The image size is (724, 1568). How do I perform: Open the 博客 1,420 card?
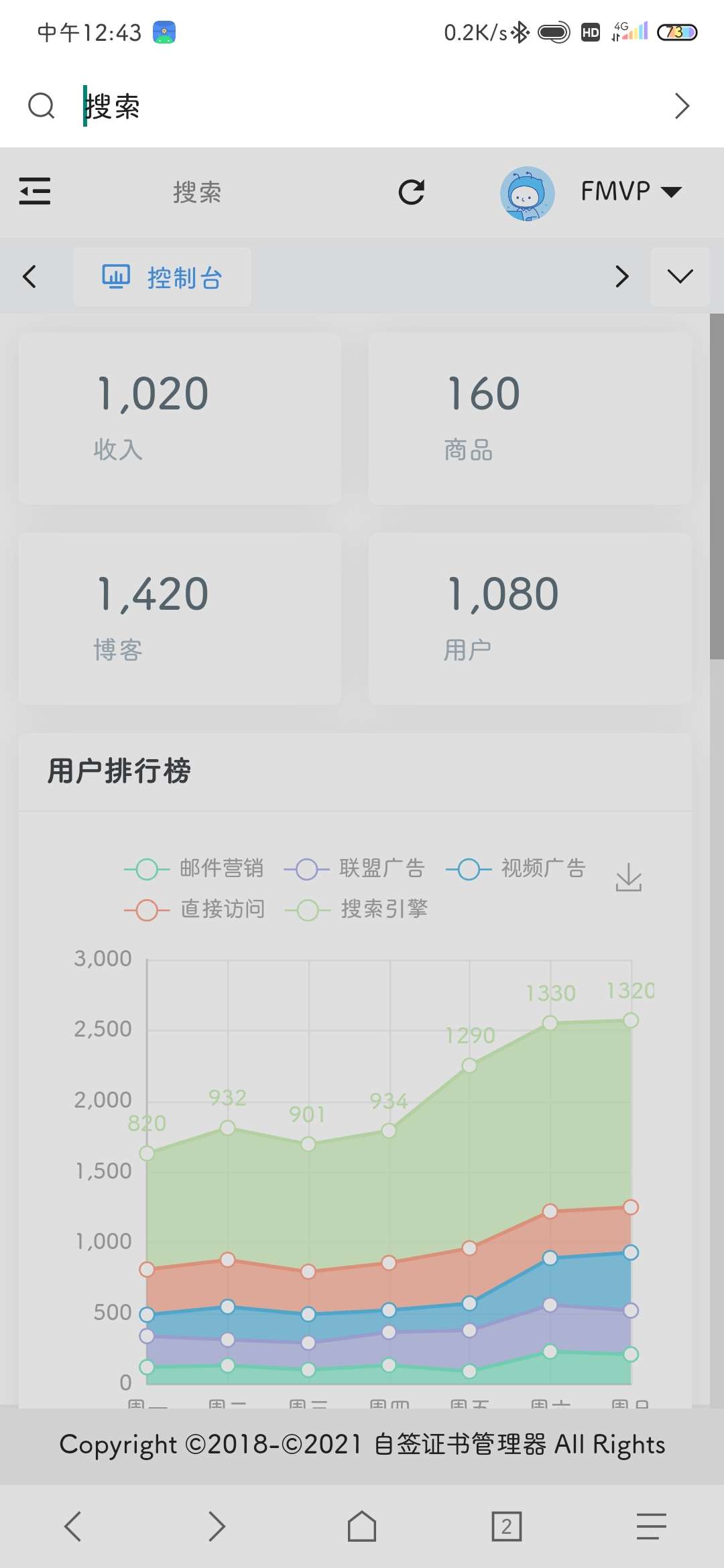[180, 618]
